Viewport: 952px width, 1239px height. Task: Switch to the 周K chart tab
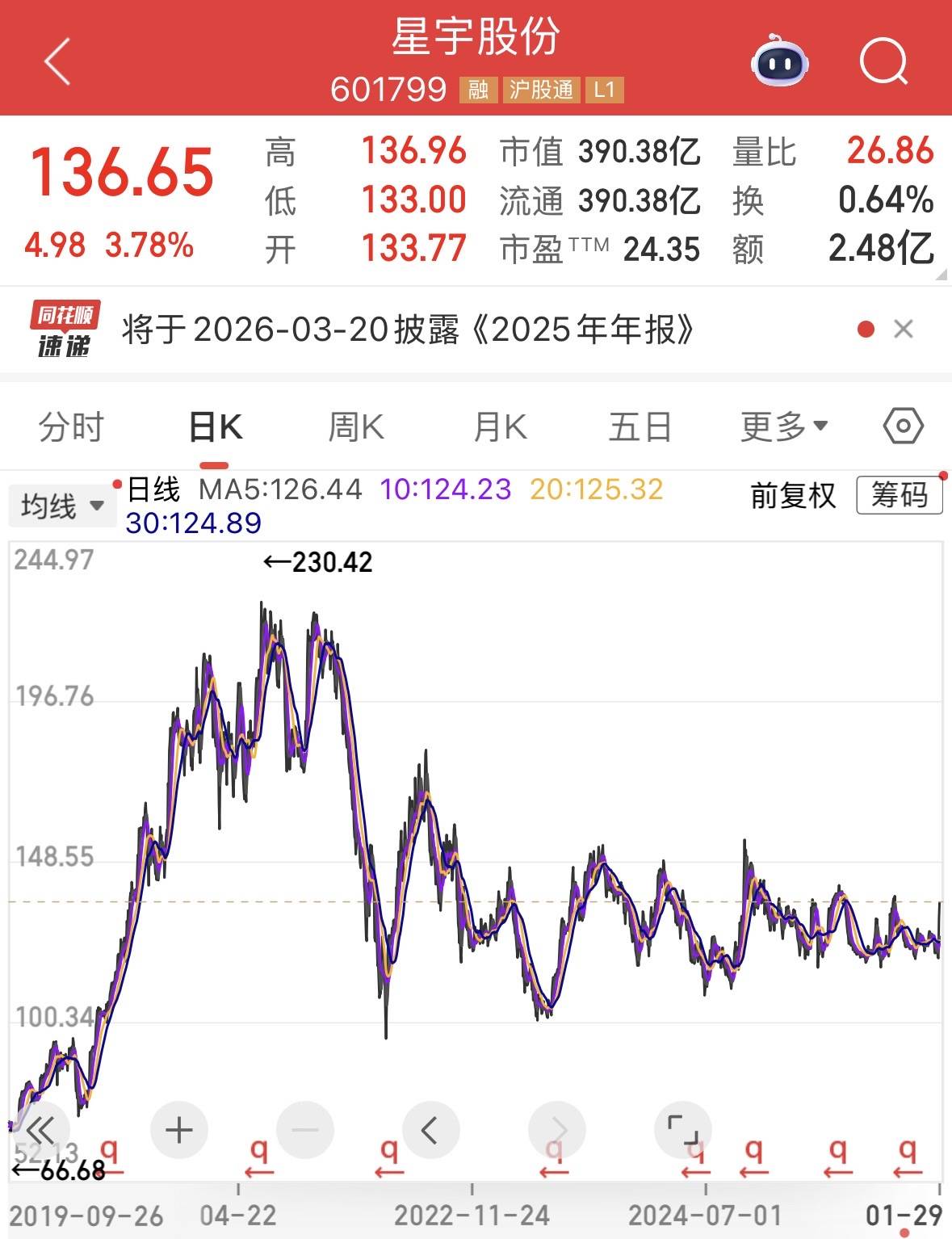pyautogui.click(x=356, y=426)
